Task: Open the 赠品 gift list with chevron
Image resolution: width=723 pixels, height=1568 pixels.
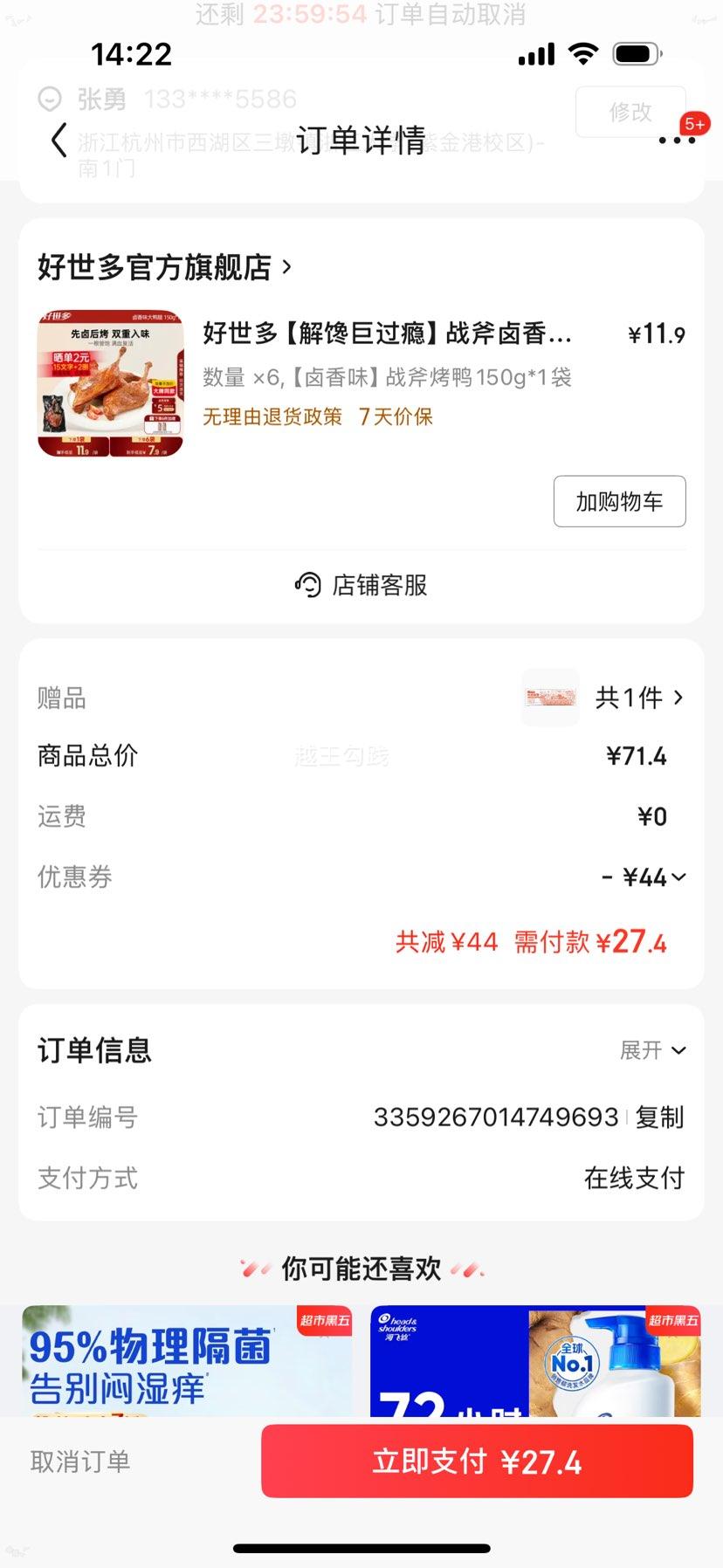Action: pyautogui.click(x=679, y=698)
